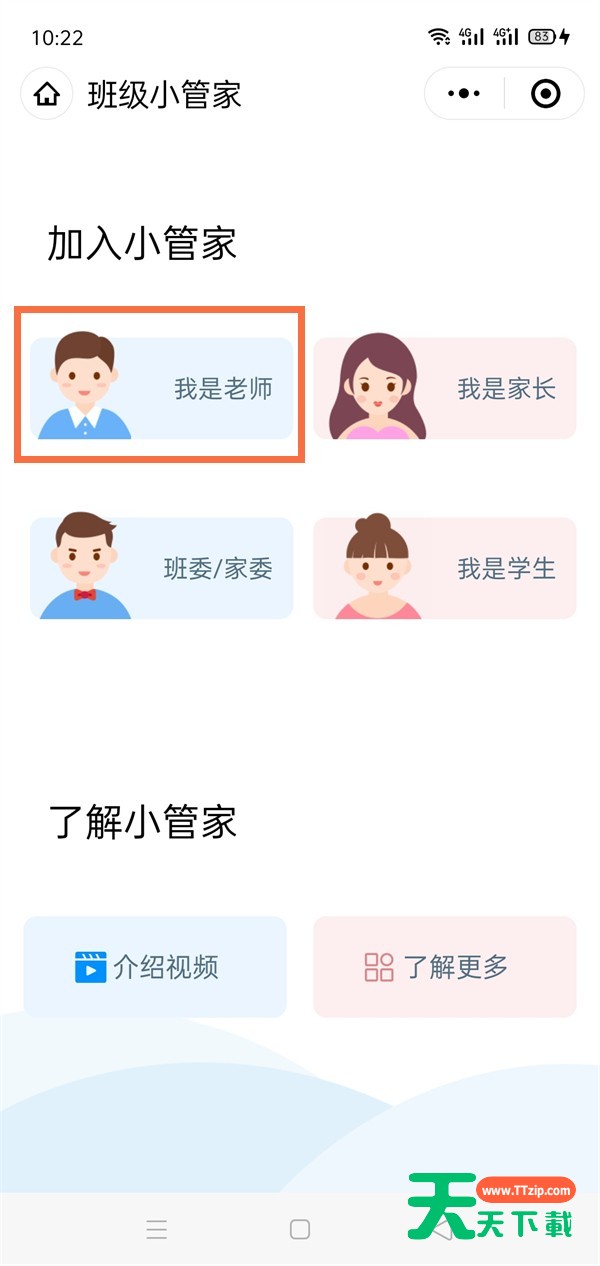The height and width of the screenshot is (1266, 600).
Task: Select the 我是老师 role card
Action: point(161,389)
